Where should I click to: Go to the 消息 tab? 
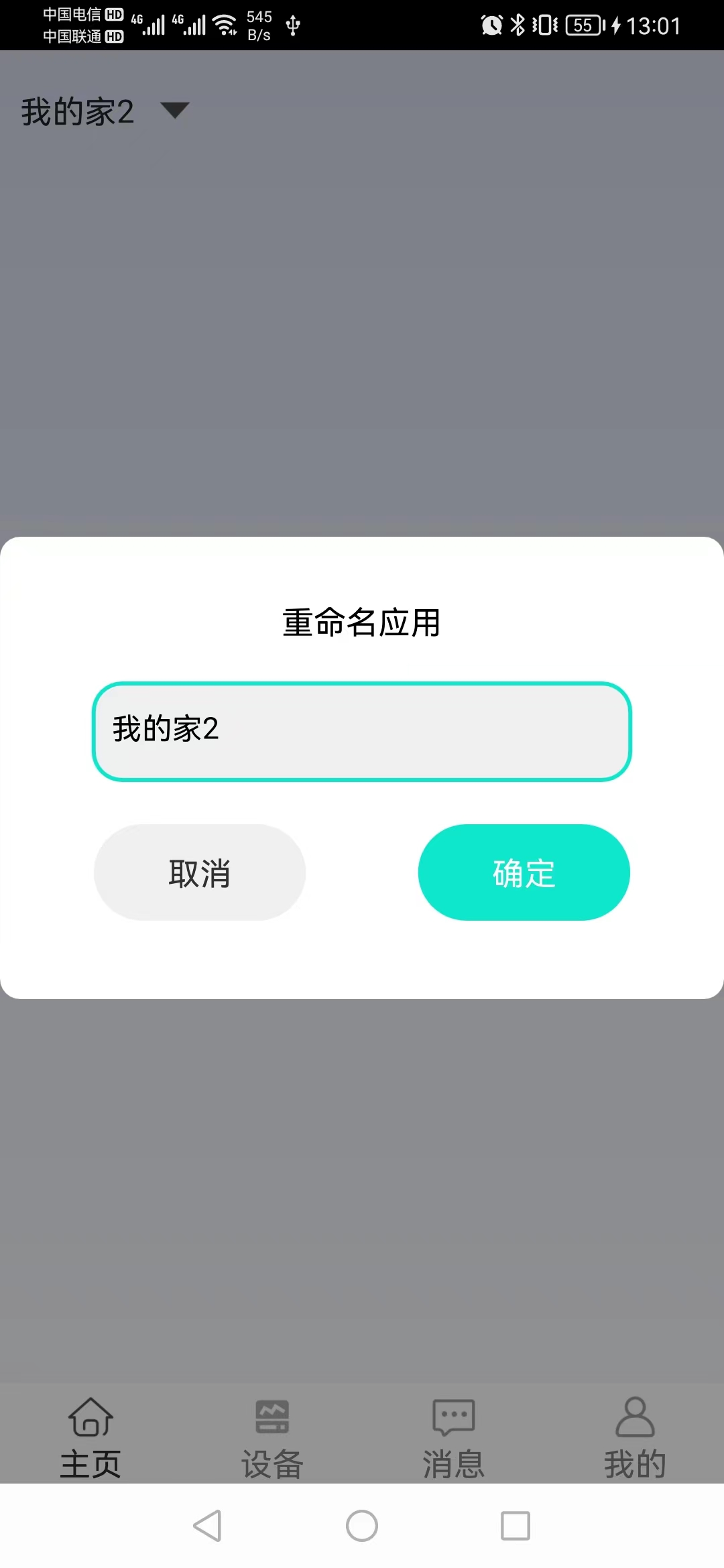454,1439
